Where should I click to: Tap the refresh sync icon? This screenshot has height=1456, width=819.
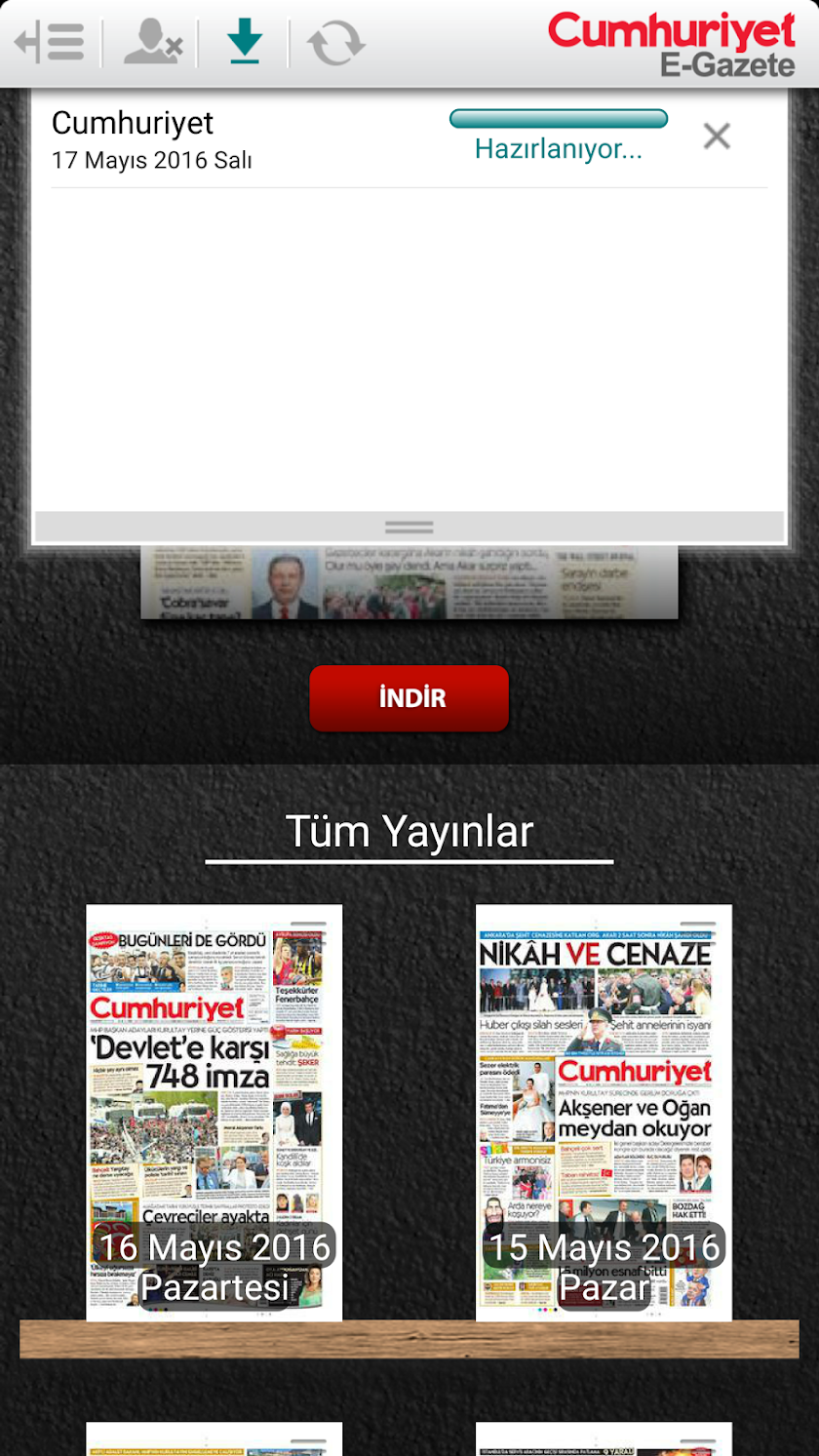tap(336, 43)
